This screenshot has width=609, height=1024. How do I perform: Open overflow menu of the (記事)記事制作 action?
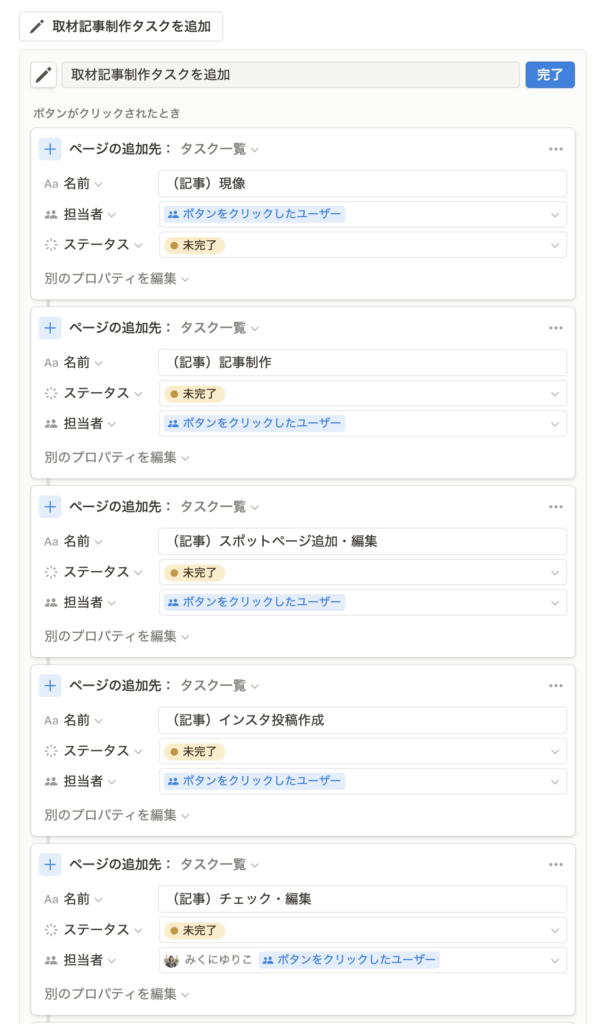click(x=555, y=328)
